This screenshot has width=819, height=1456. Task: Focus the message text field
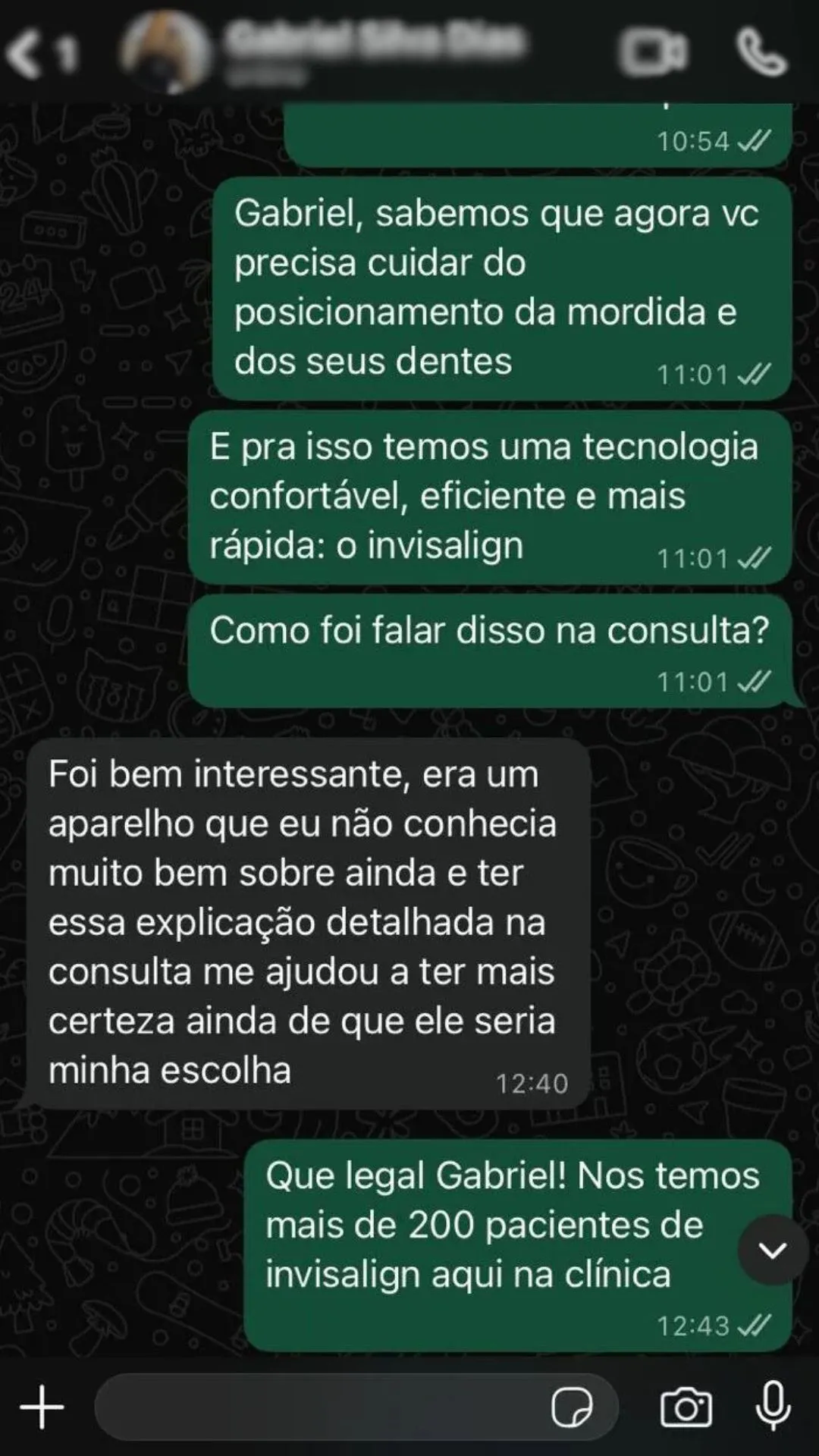[x=318, y=1407]
